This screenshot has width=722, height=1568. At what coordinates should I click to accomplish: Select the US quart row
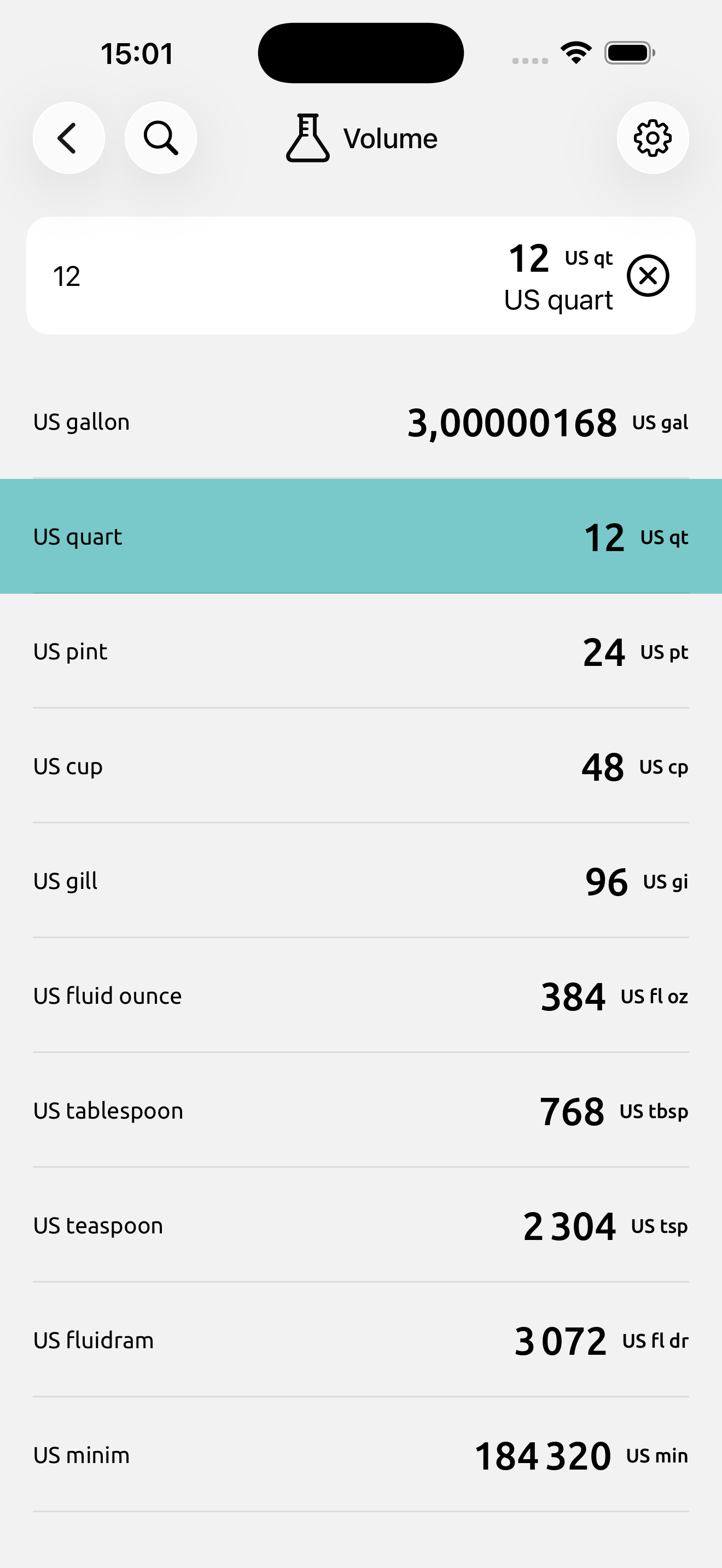point(361,536)
